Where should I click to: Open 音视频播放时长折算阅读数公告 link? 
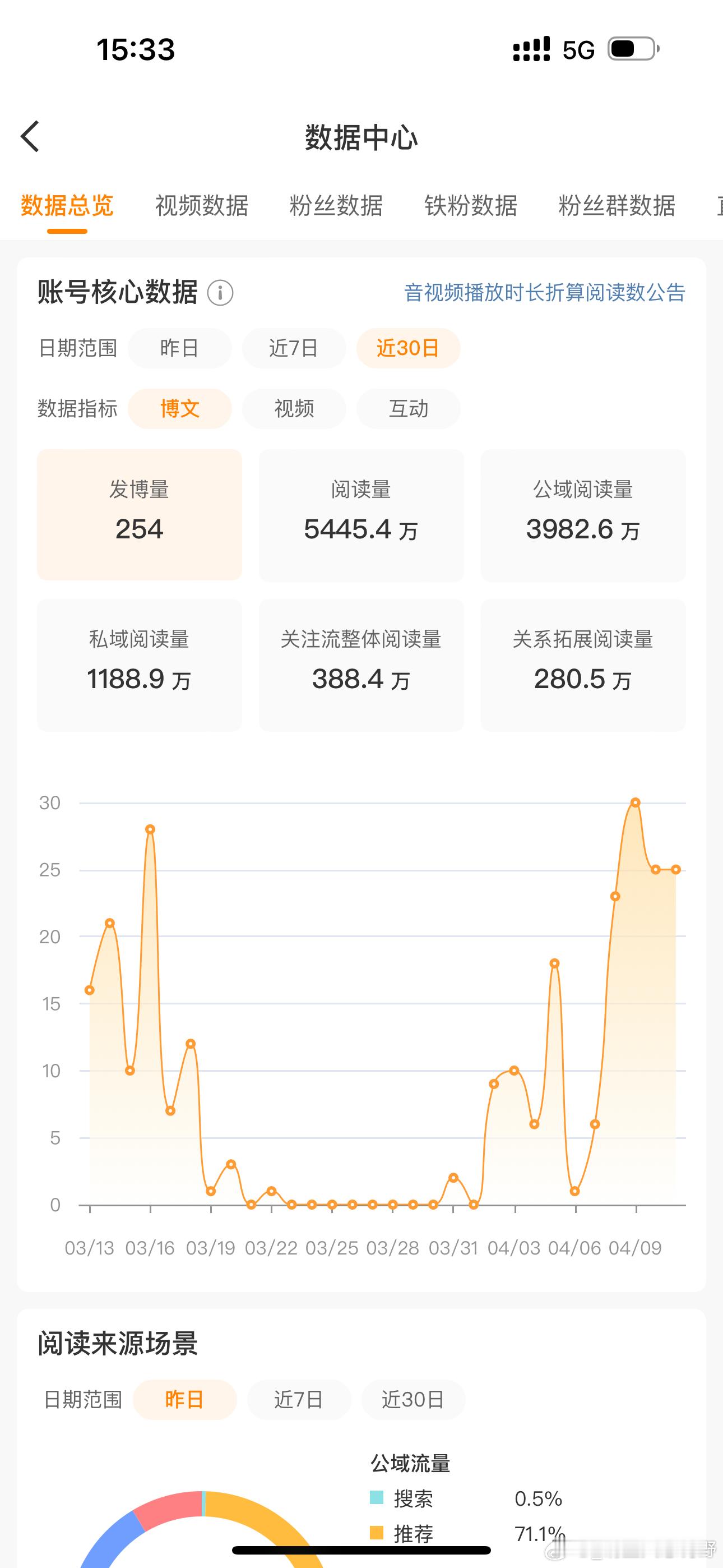click(545, 293)
